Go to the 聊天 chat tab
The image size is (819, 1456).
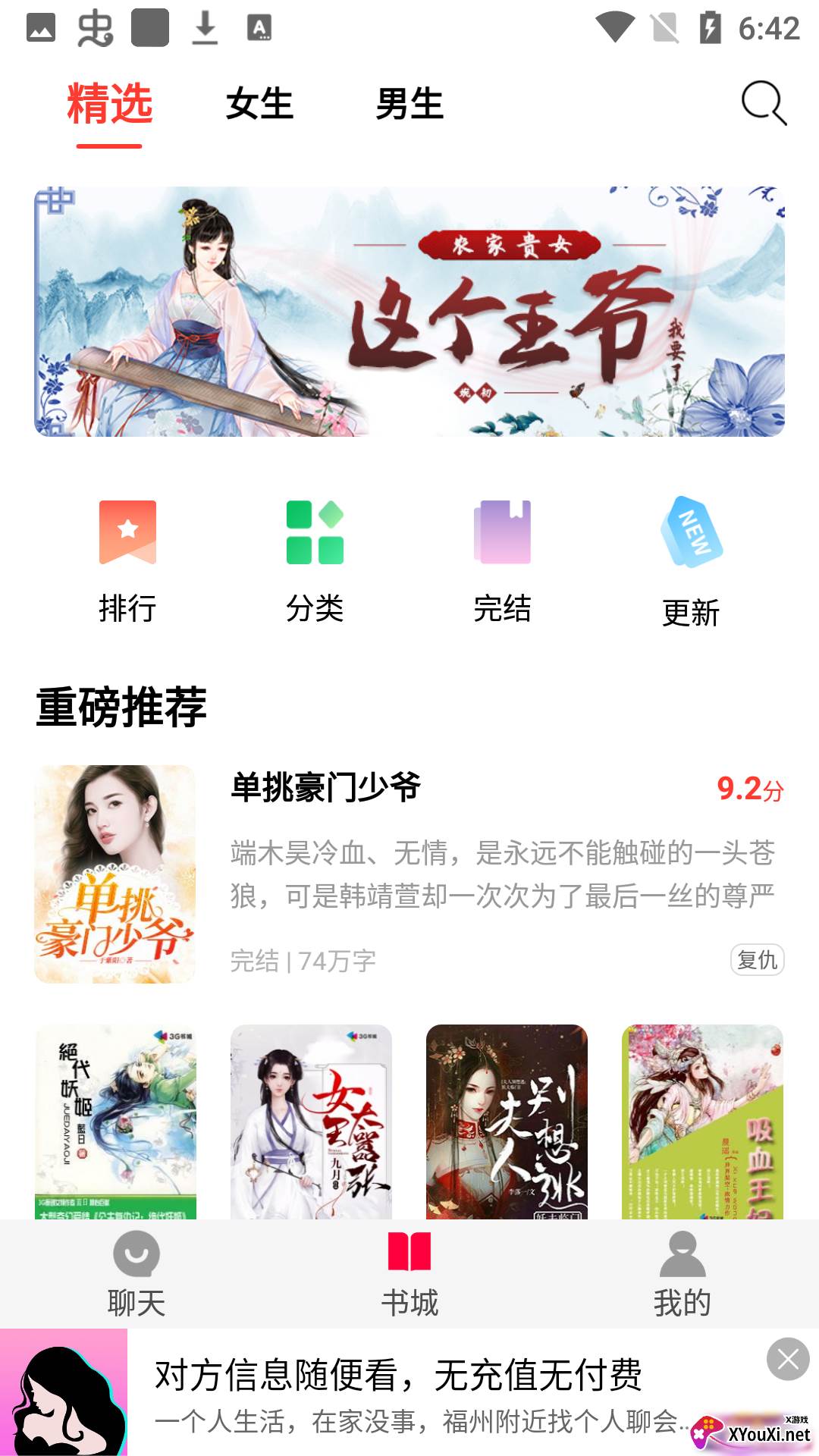pyautogui.click(x=136, y=1274)
